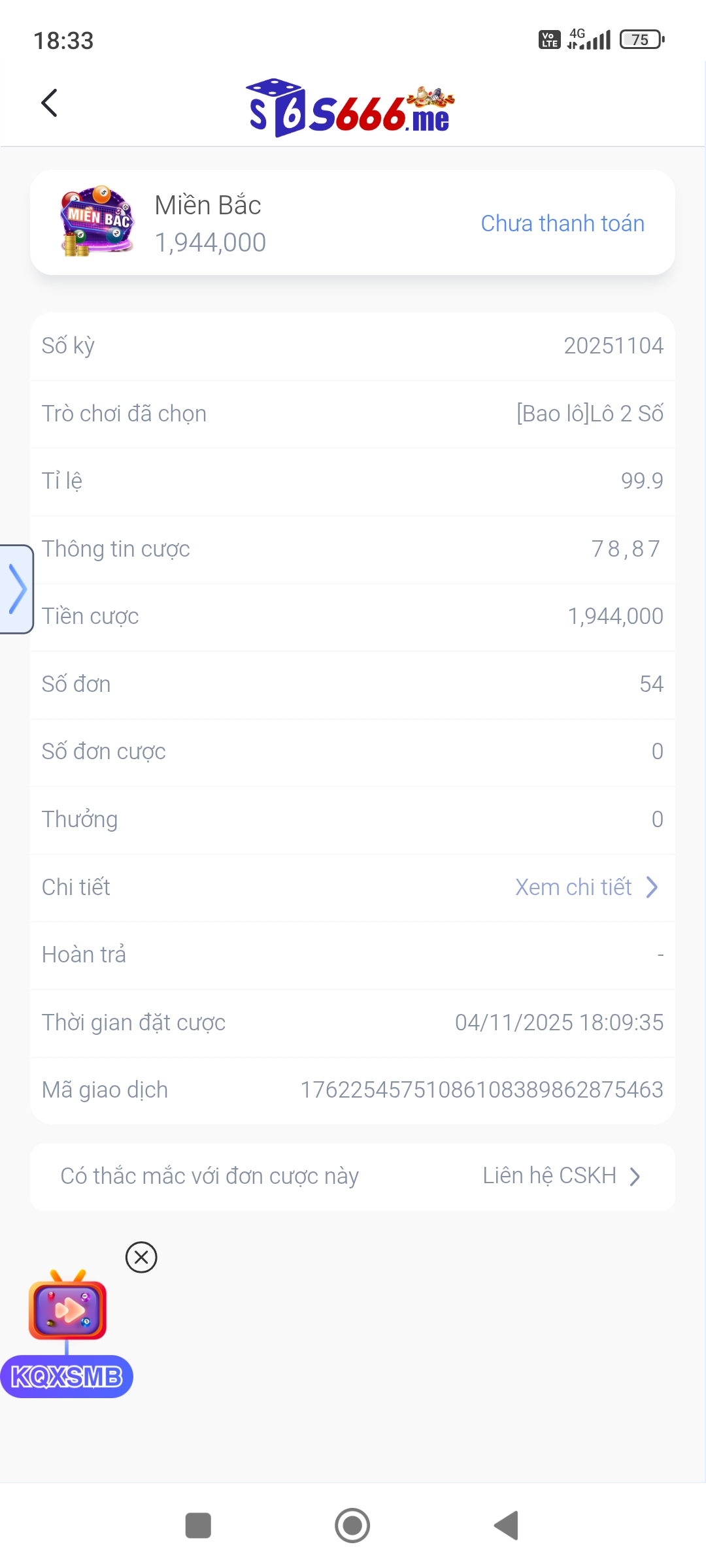Tap the Miền Bắc lottery ball icon
706x1568 pixels.
95,222
